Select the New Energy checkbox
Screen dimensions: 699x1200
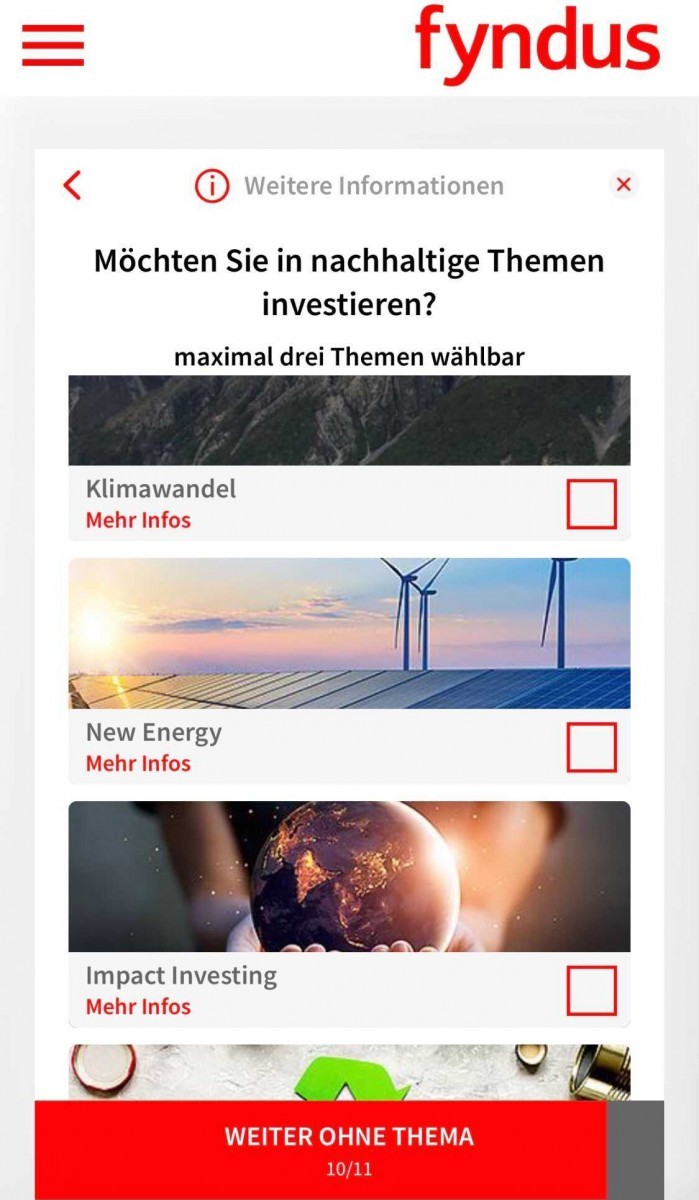pos(592,747)
